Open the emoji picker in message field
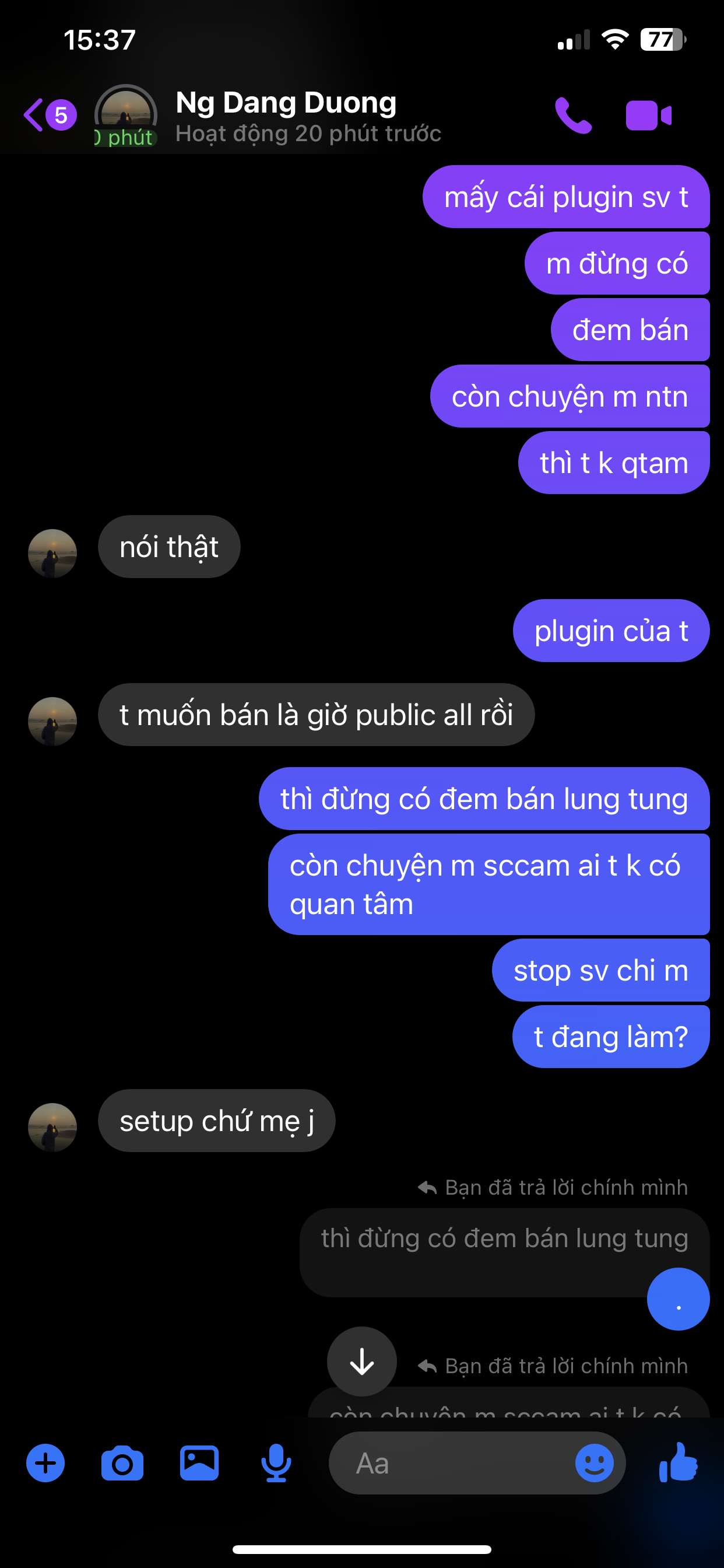Image resolution: width=724 pixels, height=1568 pixels. [x=594, y=1462]
